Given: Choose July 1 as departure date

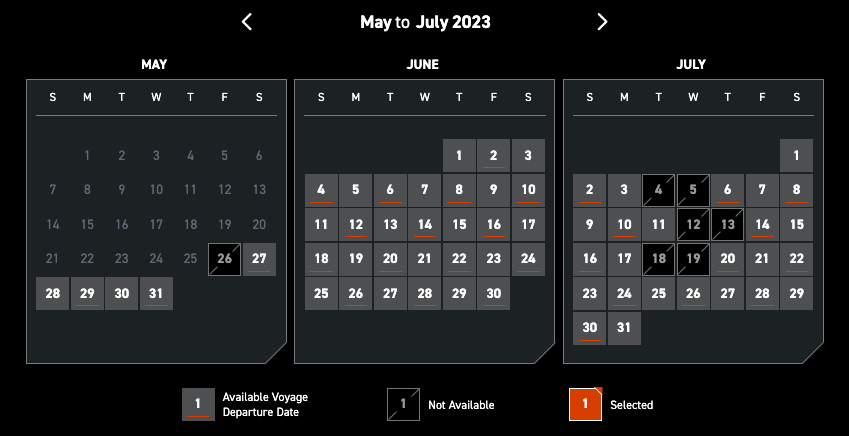Looking at the screenshot, I should [796, 155].
